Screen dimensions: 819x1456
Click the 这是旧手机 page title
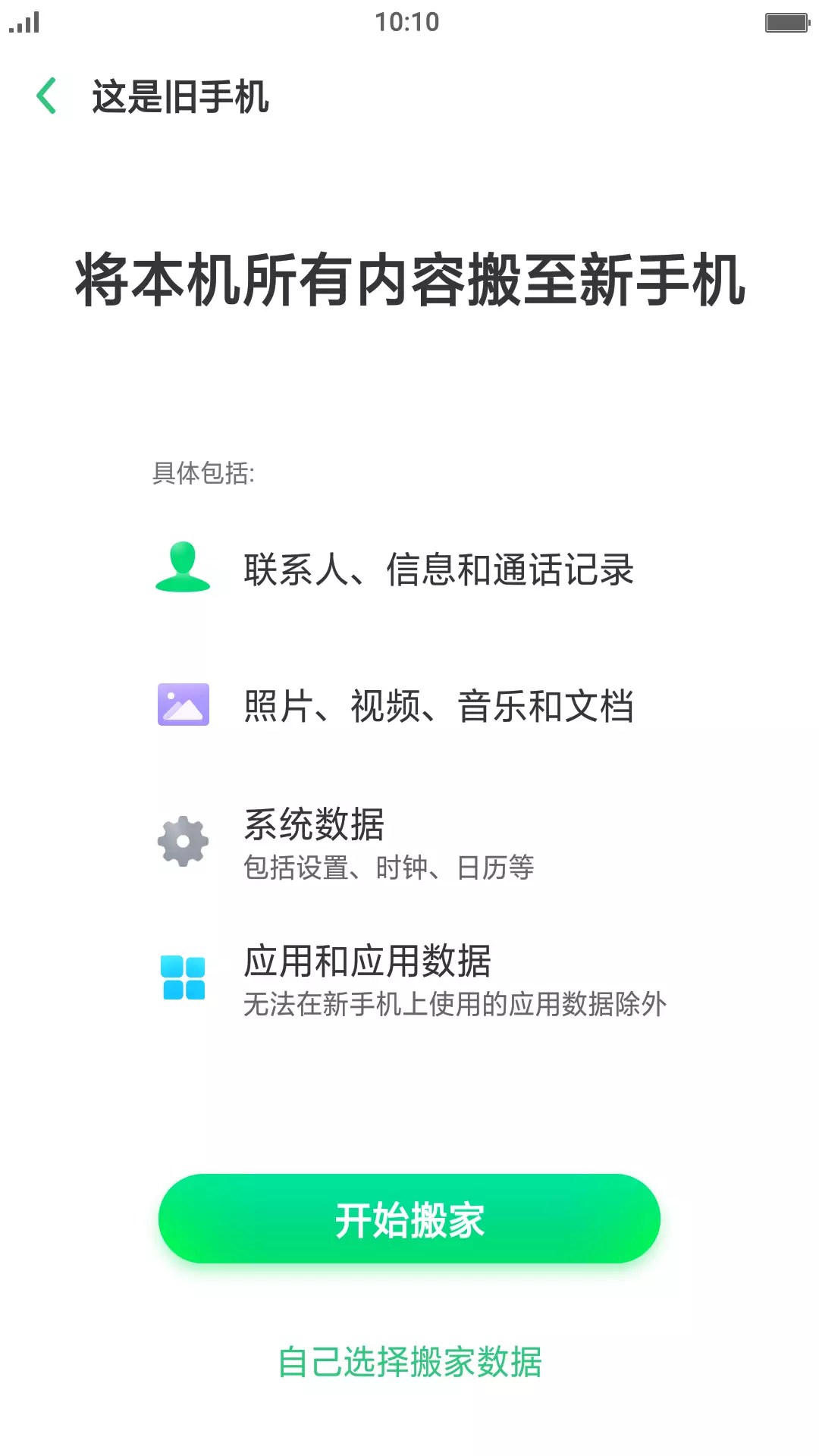pos(180,95)
